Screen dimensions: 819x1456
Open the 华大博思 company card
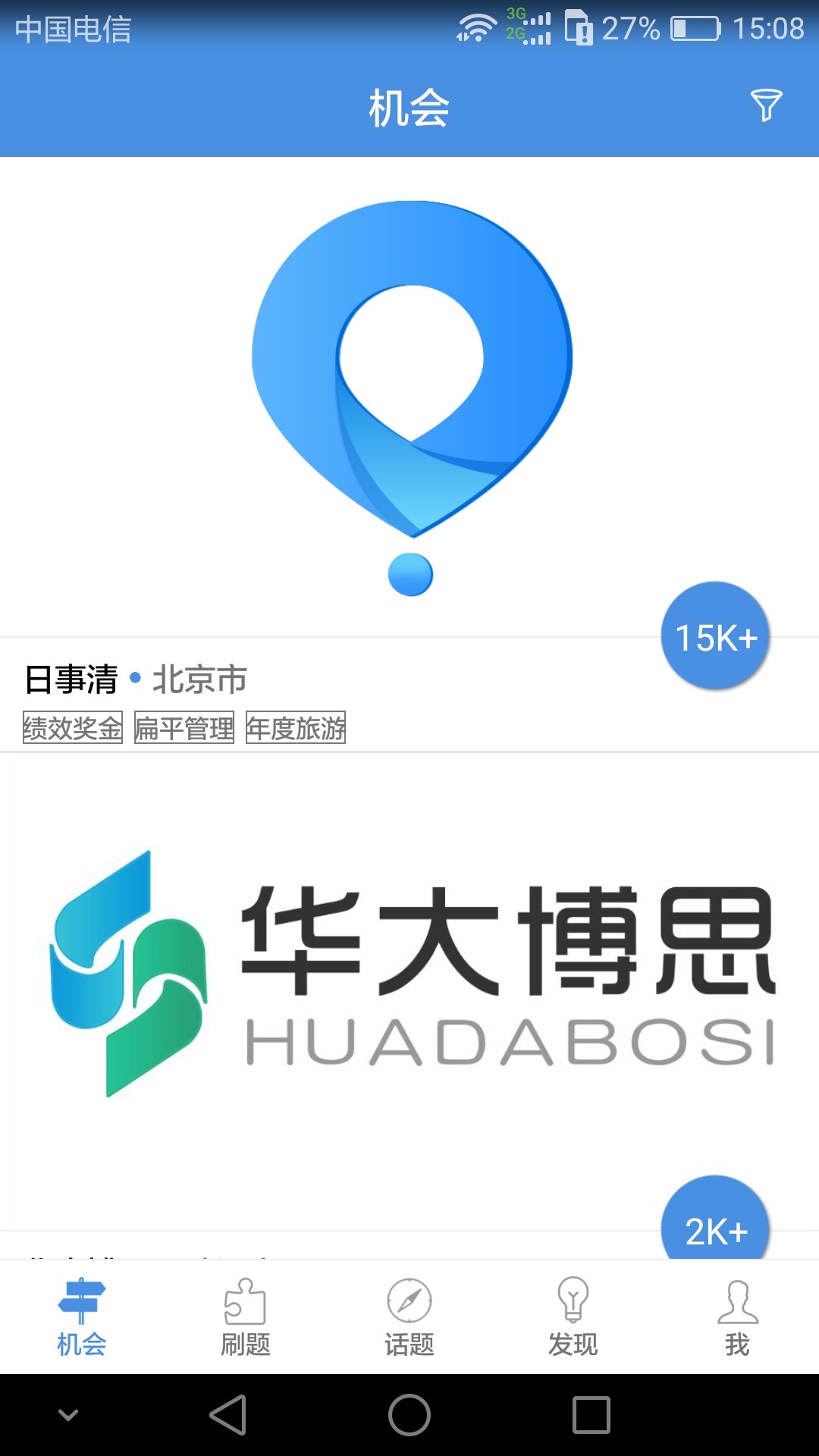coord(409,978)
